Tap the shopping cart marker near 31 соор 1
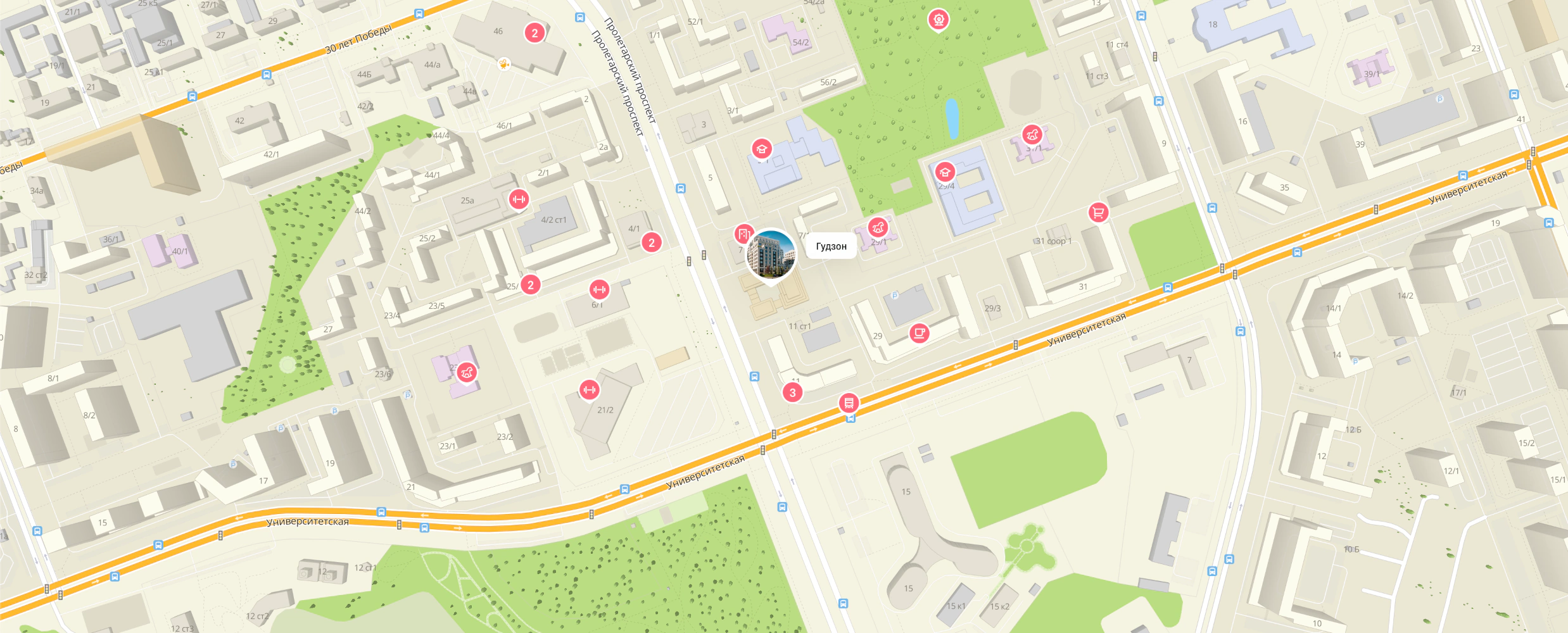The width and height of the screenshot is (1568, 633). point(1098,212)
